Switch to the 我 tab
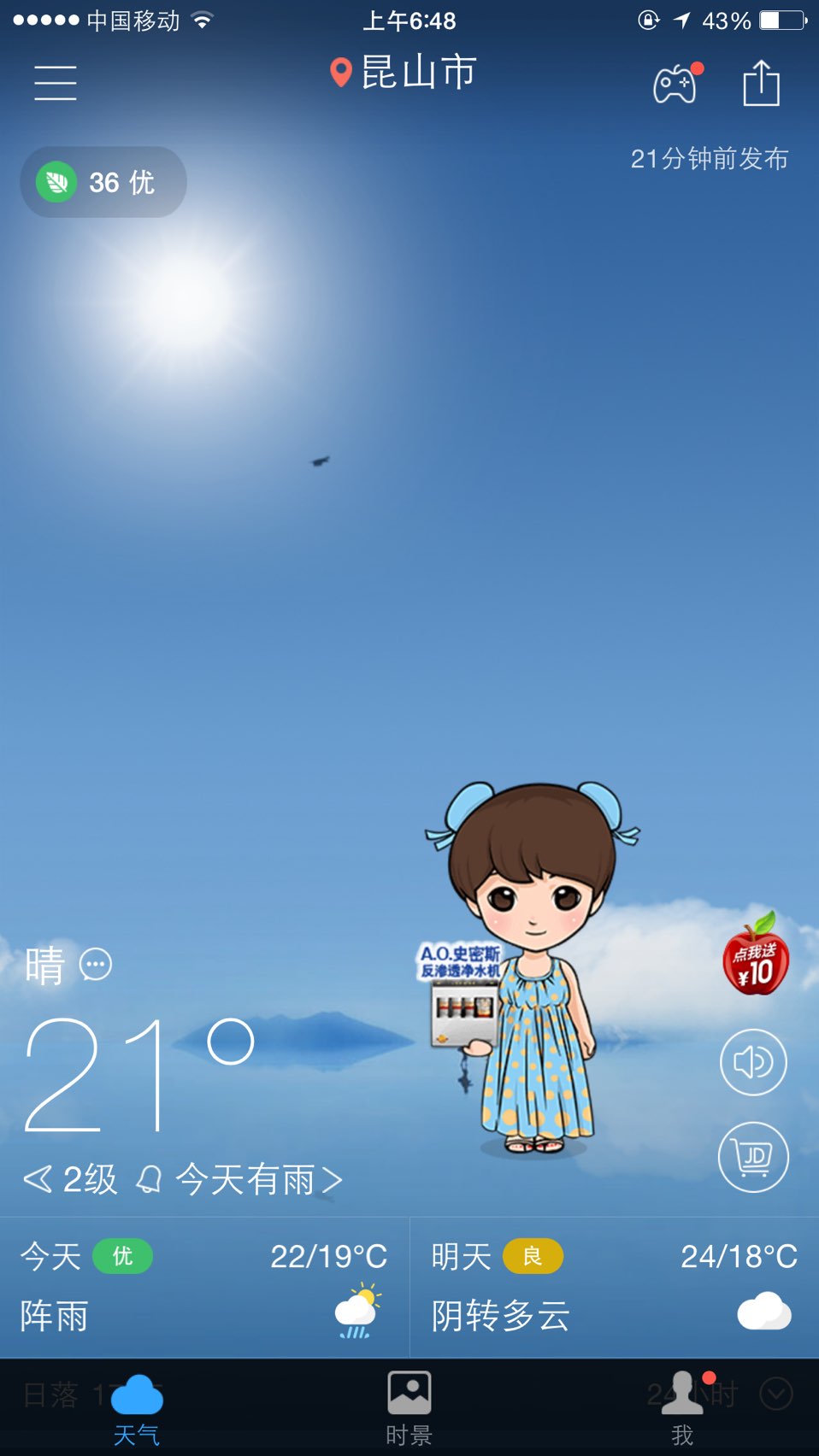This screenshot has height=1456, width=819. 682,1410
